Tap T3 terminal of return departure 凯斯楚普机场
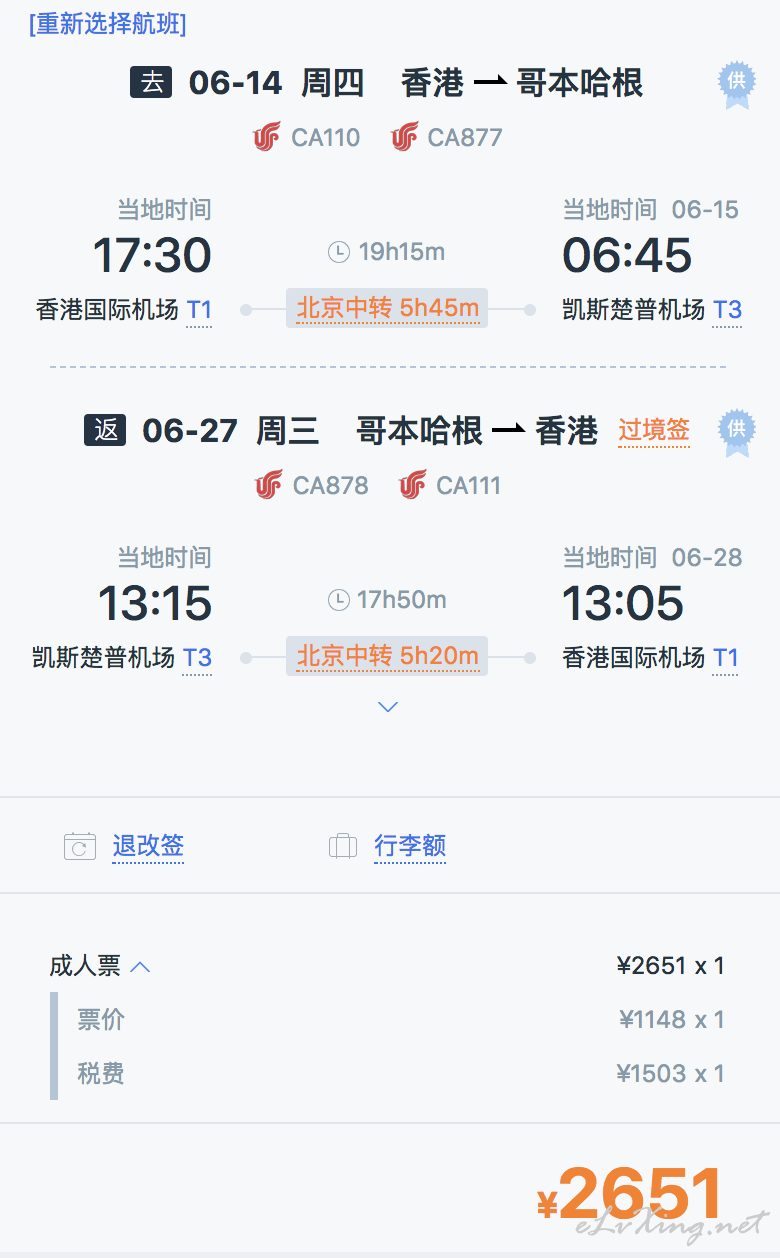 tap(197, 658)
